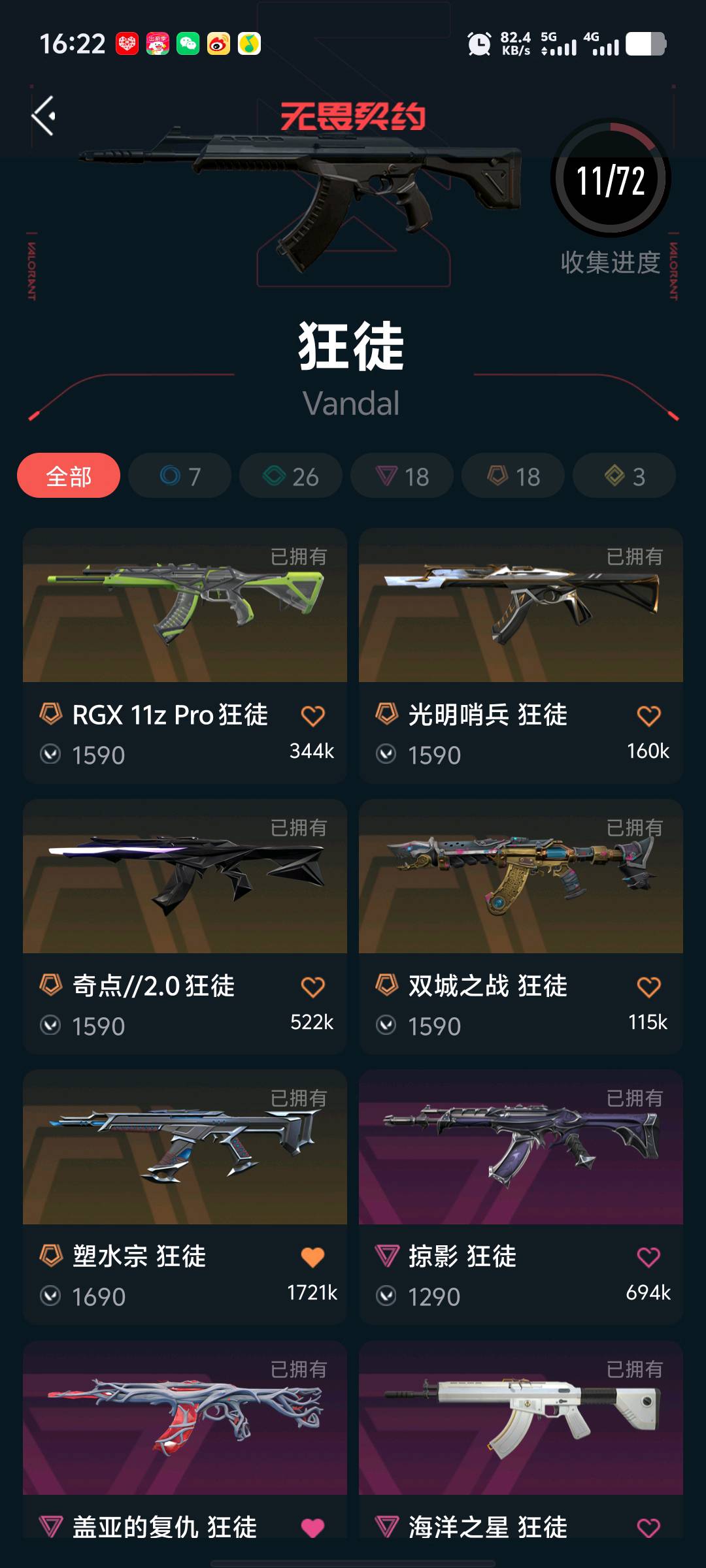Show the orange tier 18 skins

tap(513, 476)
